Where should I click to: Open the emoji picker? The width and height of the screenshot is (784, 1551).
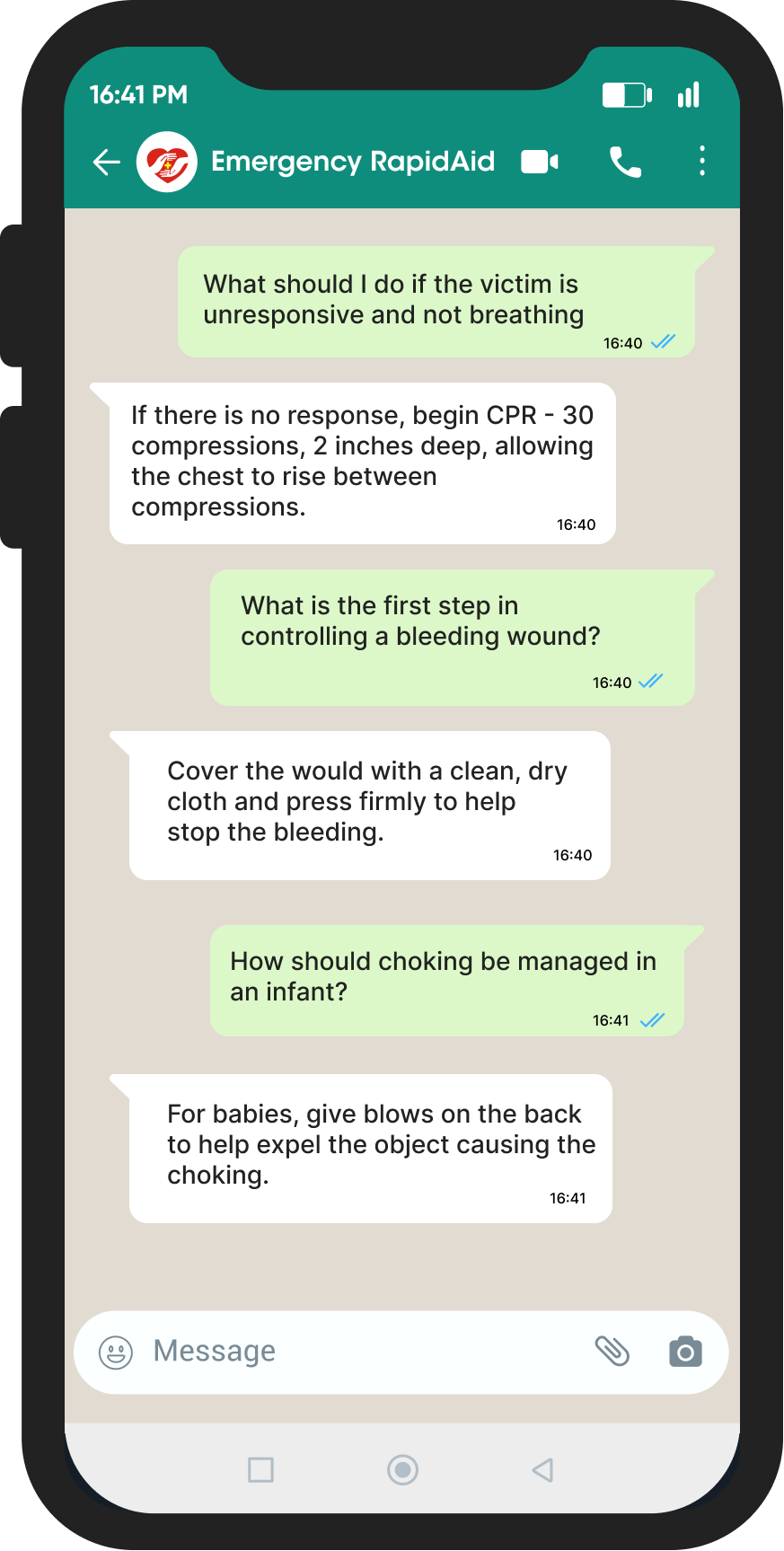tap(116, 1352)
